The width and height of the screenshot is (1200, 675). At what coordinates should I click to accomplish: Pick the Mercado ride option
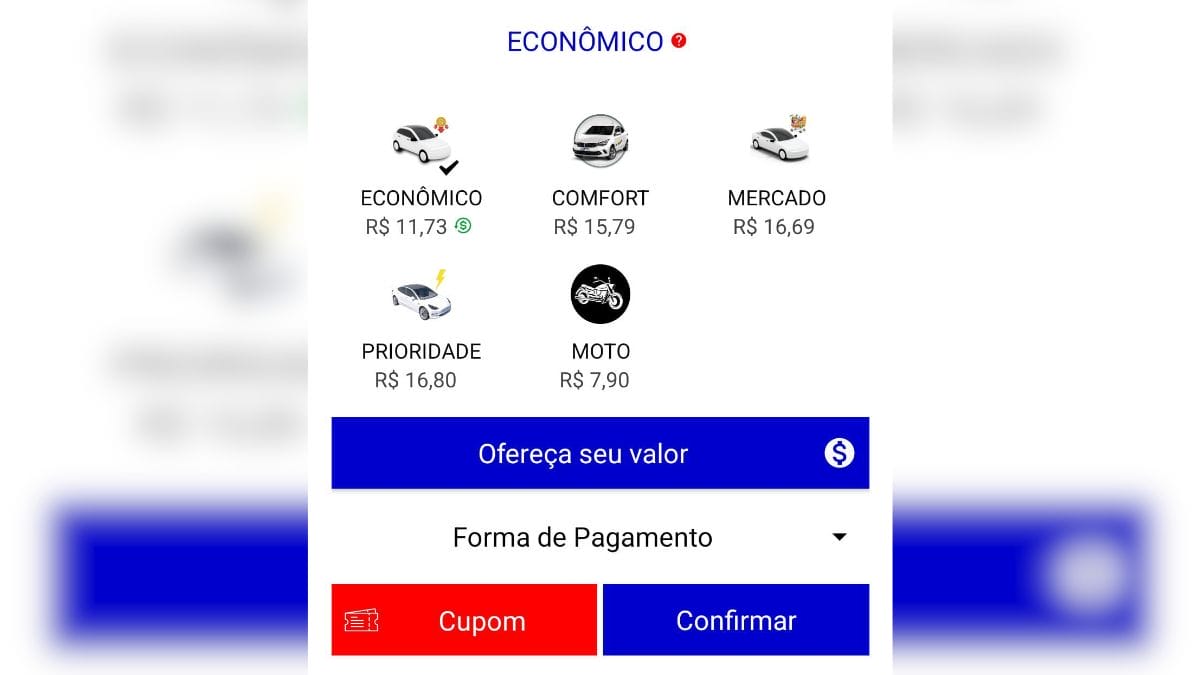point(777,175)
